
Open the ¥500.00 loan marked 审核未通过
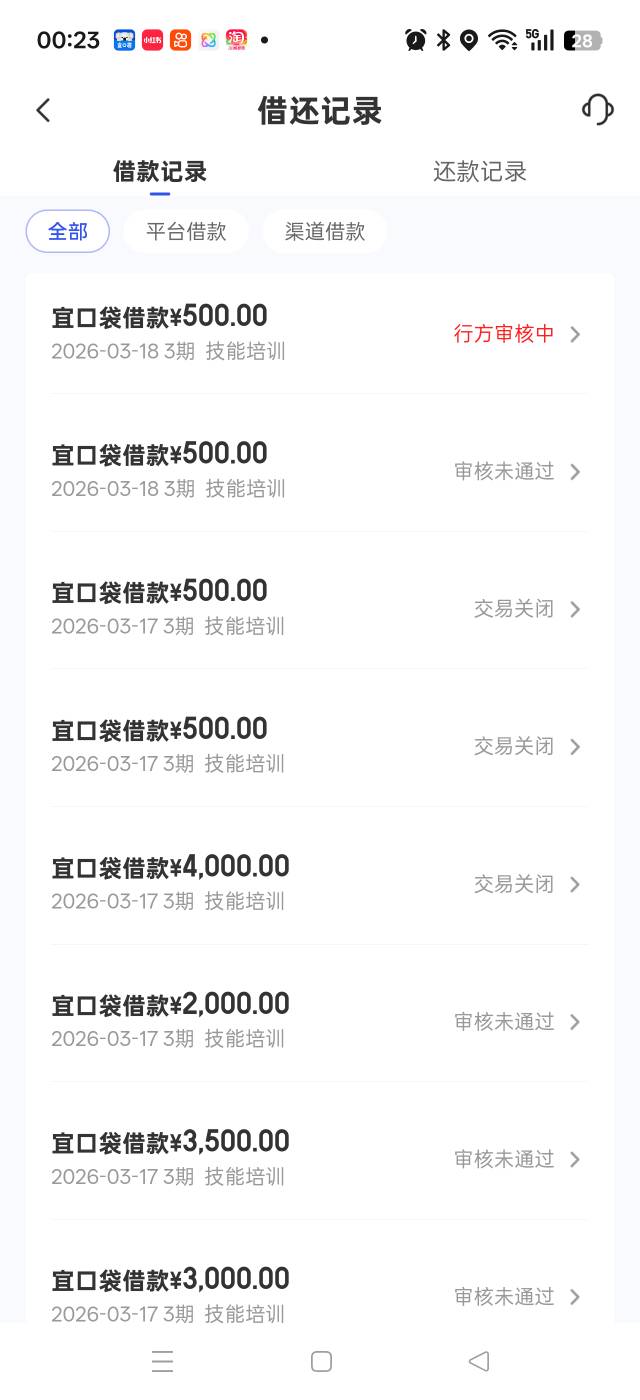click(320, 470)
